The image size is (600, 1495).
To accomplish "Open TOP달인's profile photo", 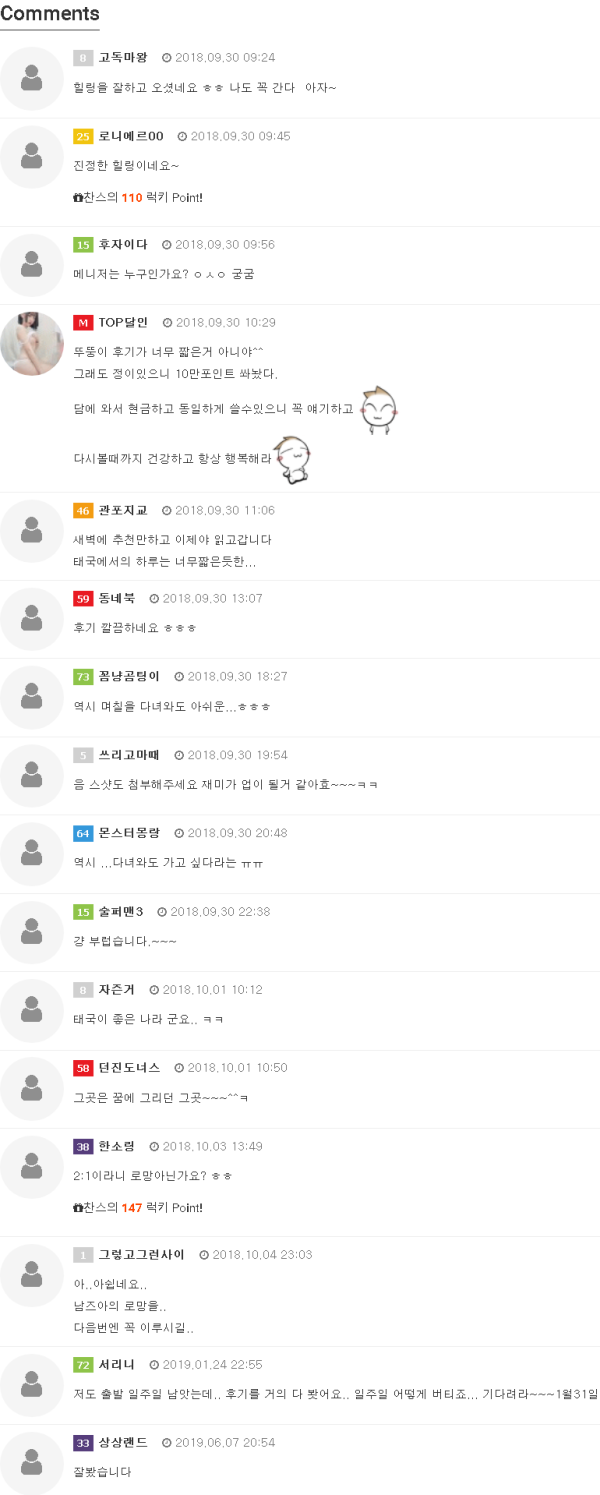I will [x=32, y=343].
